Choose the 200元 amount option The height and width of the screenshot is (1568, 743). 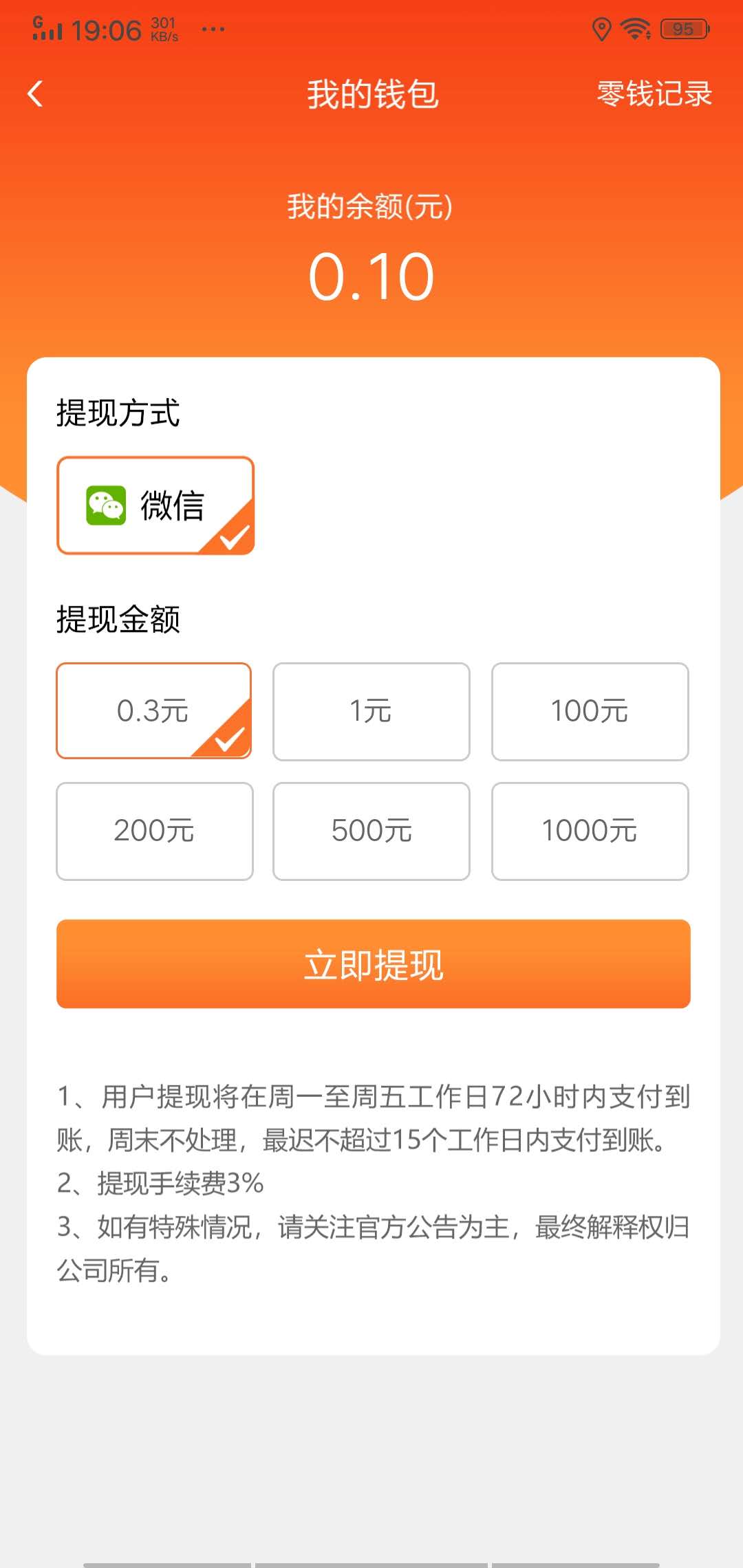point(155,830)
